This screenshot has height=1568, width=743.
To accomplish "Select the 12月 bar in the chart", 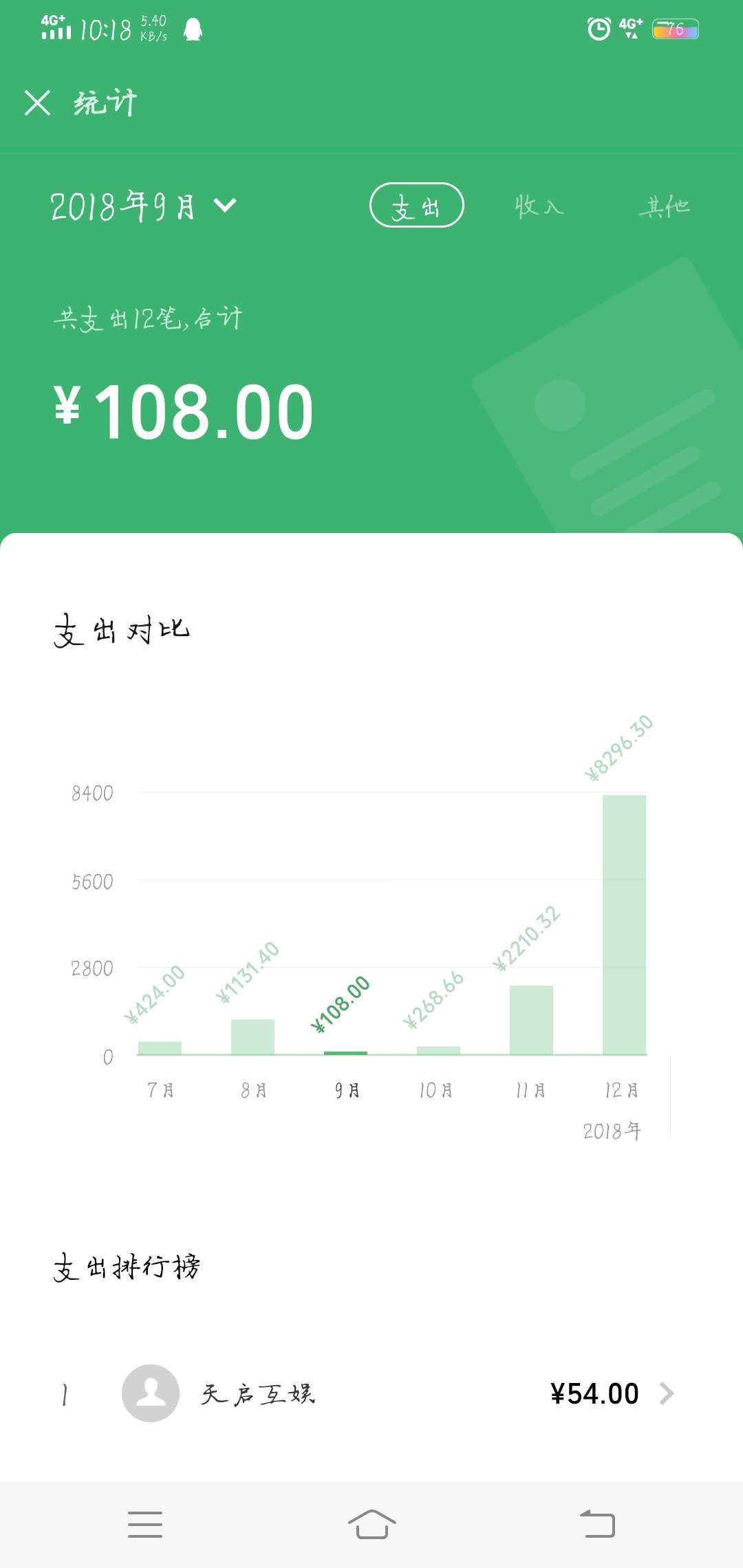I will 624,924.
